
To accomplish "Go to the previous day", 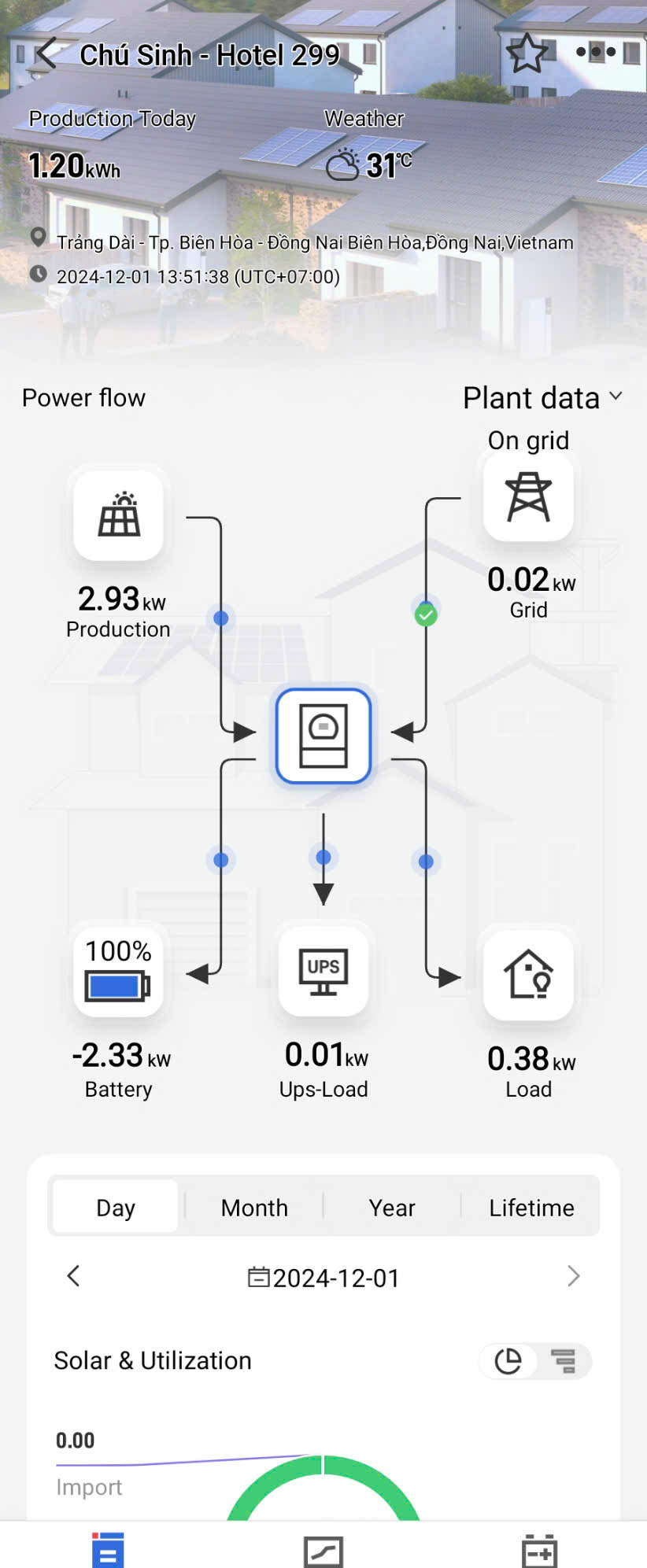I will tap(74, 1276).
